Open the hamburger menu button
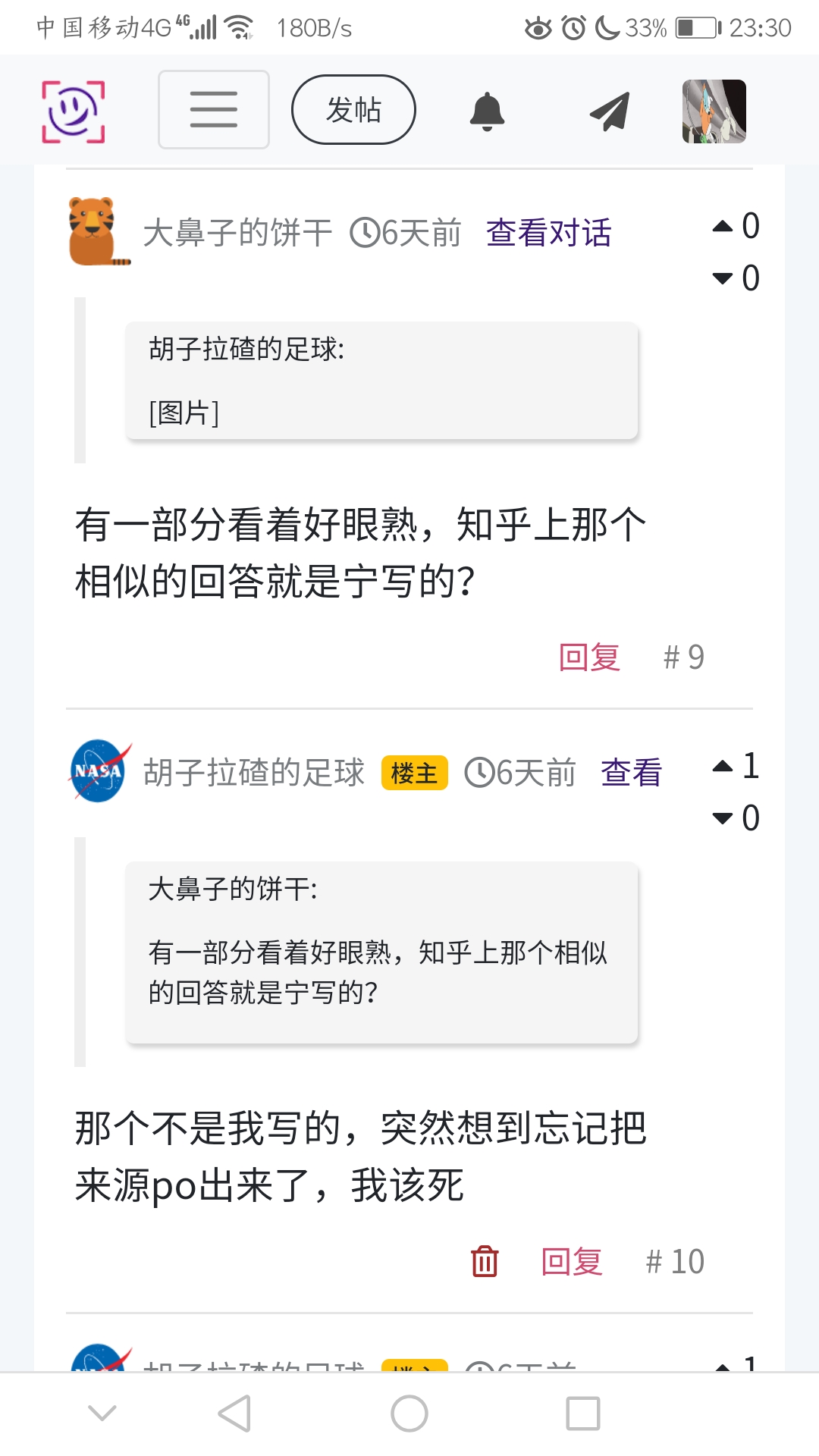Viewport: 819px width, 1456px height. [213, 109]
